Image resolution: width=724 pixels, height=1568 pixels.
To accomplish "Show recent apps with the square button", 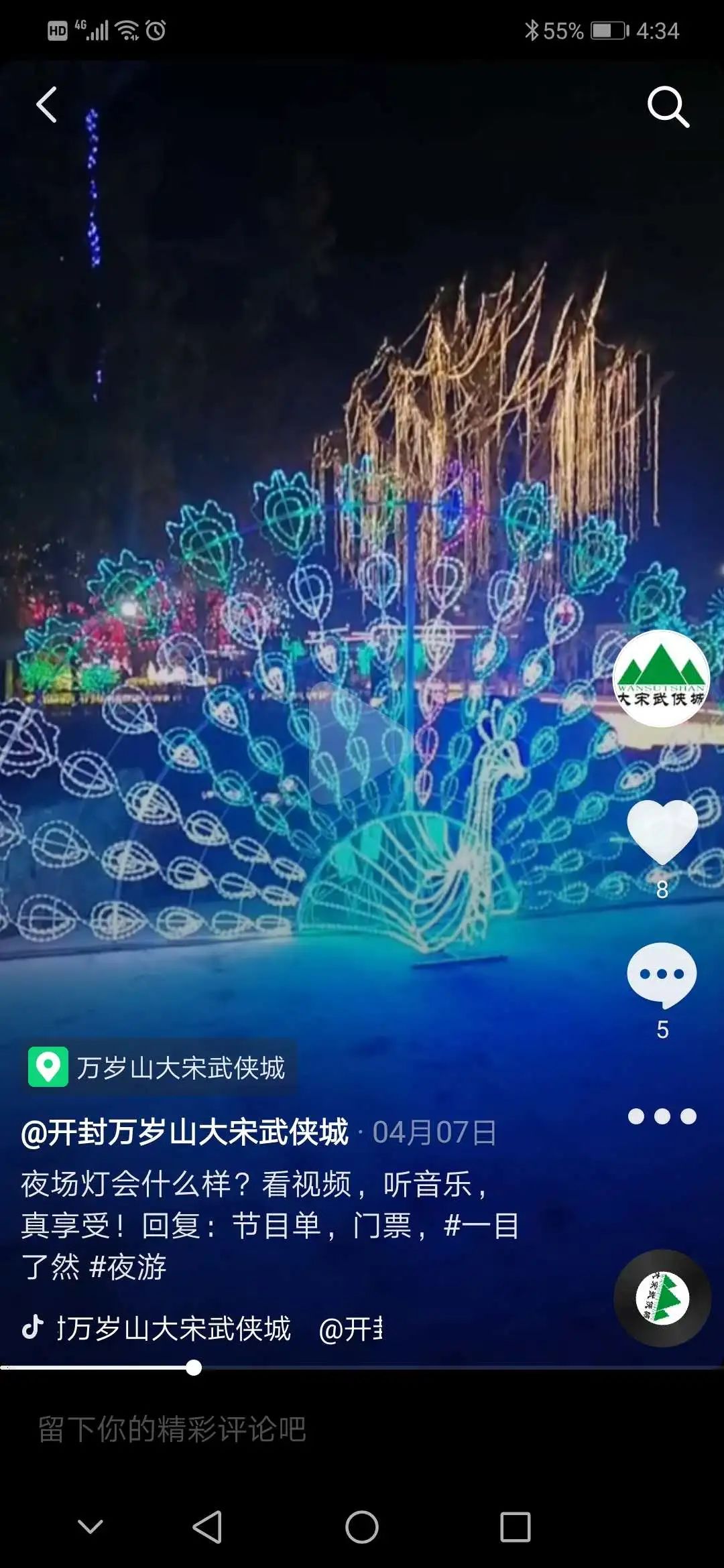I will 516,1527.
